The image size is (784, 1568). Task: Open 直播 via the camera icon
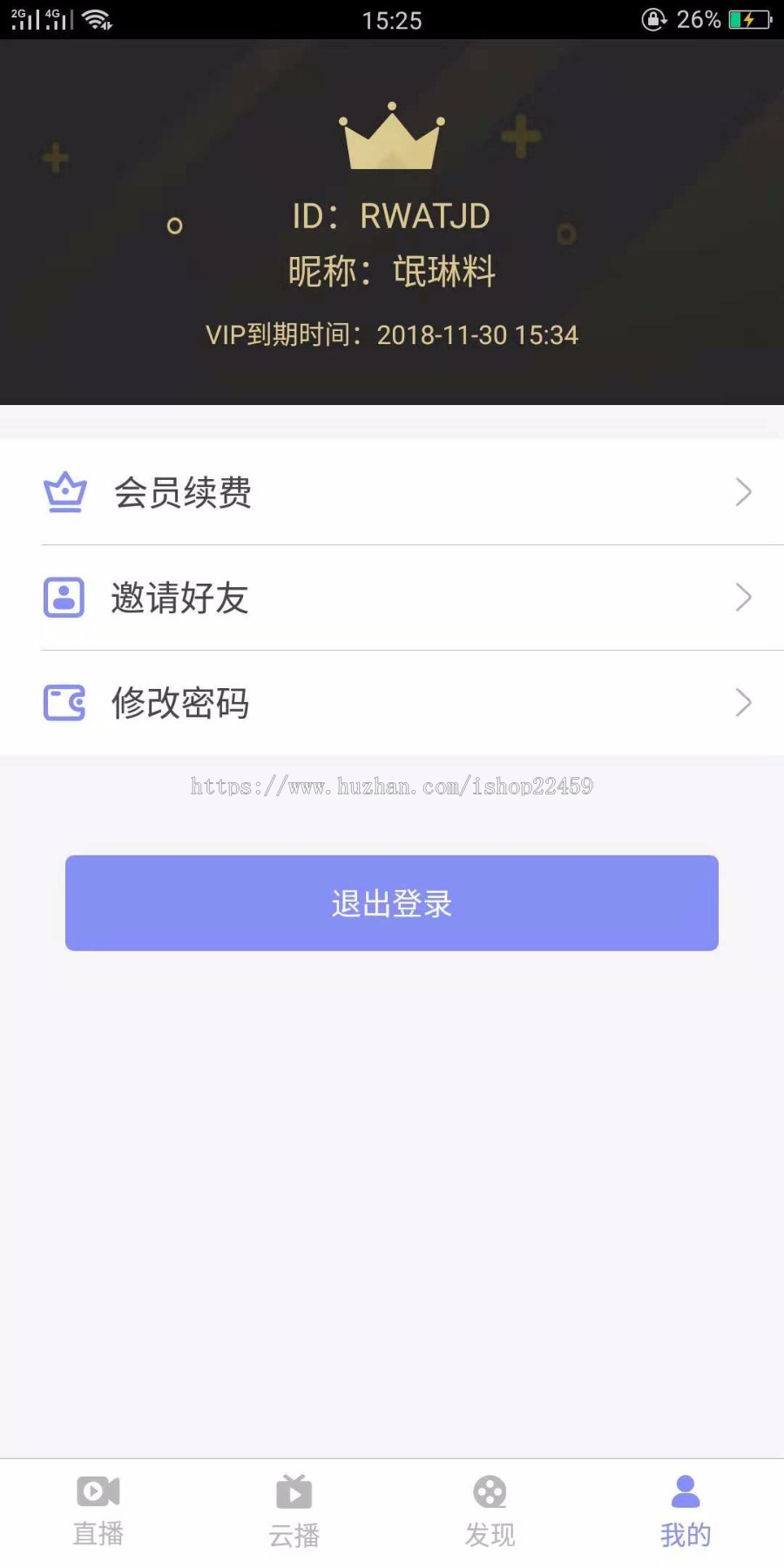pyautogui.click(x=97, y=1491)
